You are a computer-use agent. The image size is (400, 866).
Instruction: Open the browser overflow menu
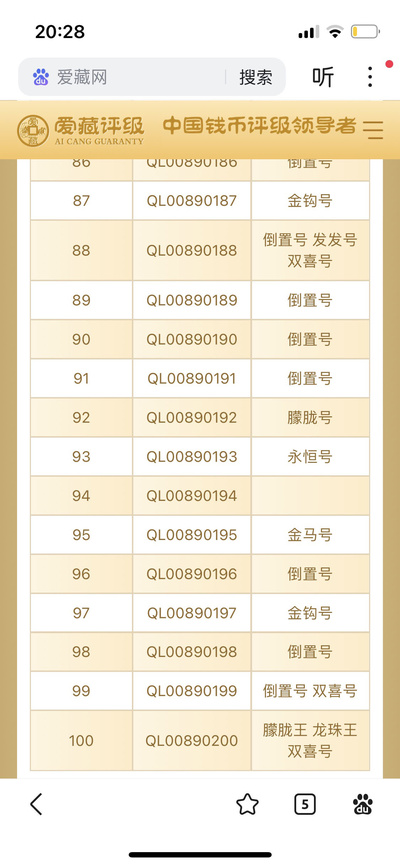(370, 77)
